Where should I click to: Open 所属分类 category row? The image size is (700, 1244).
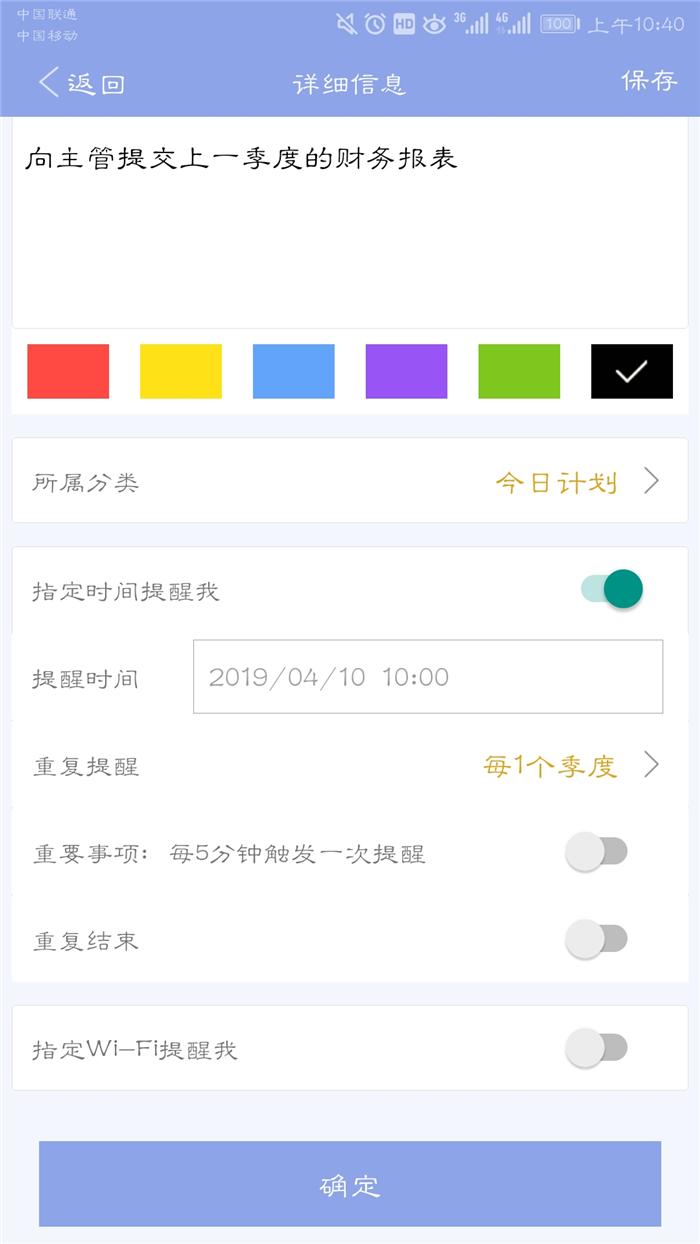pyautogui.click(x=350, y=481)
